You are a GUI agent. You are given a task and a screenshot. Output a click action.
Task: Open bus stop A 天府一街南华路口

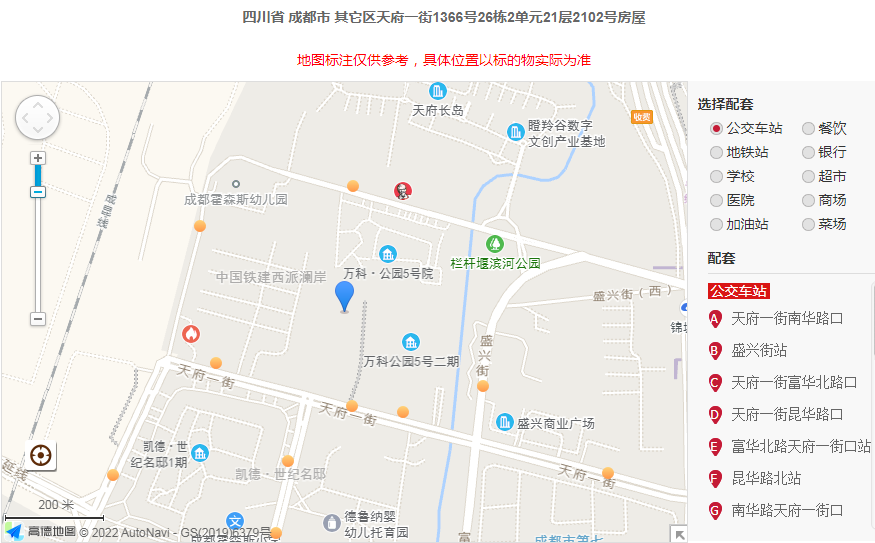coord(787,319)
